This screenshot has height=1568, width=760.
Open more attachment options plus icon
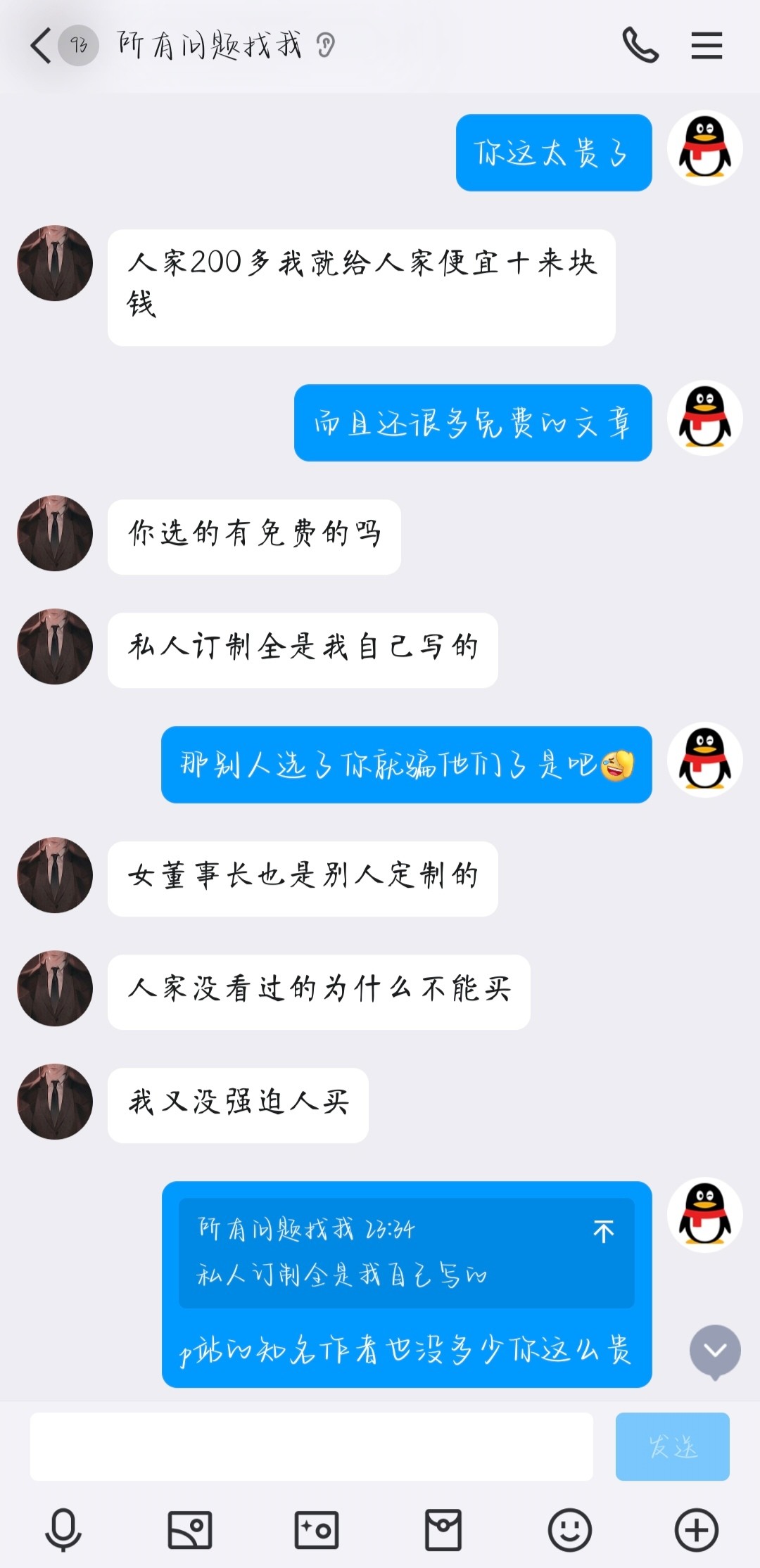tap(696, 1529)
